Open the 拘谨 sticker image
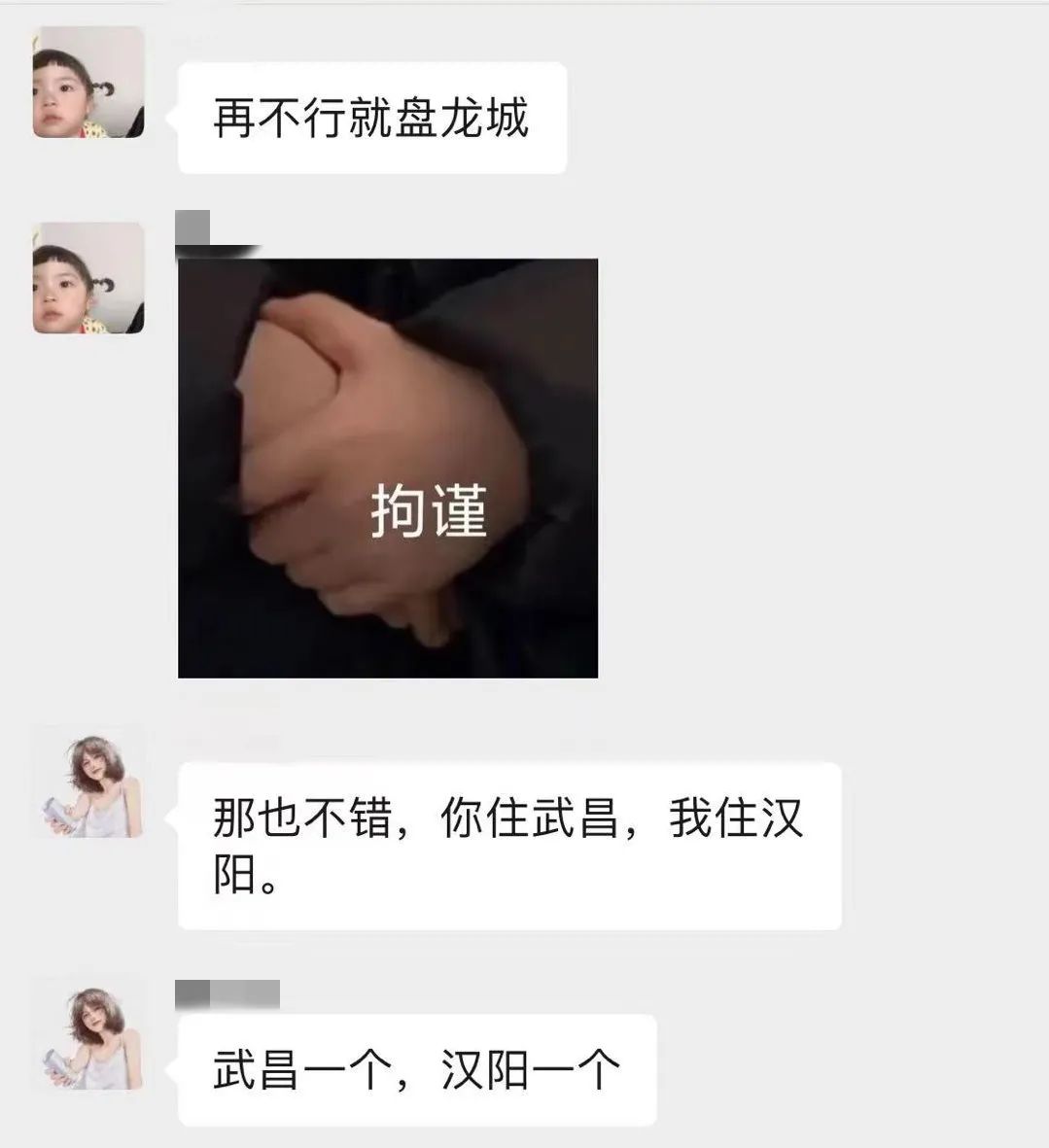 pos(387,468)
